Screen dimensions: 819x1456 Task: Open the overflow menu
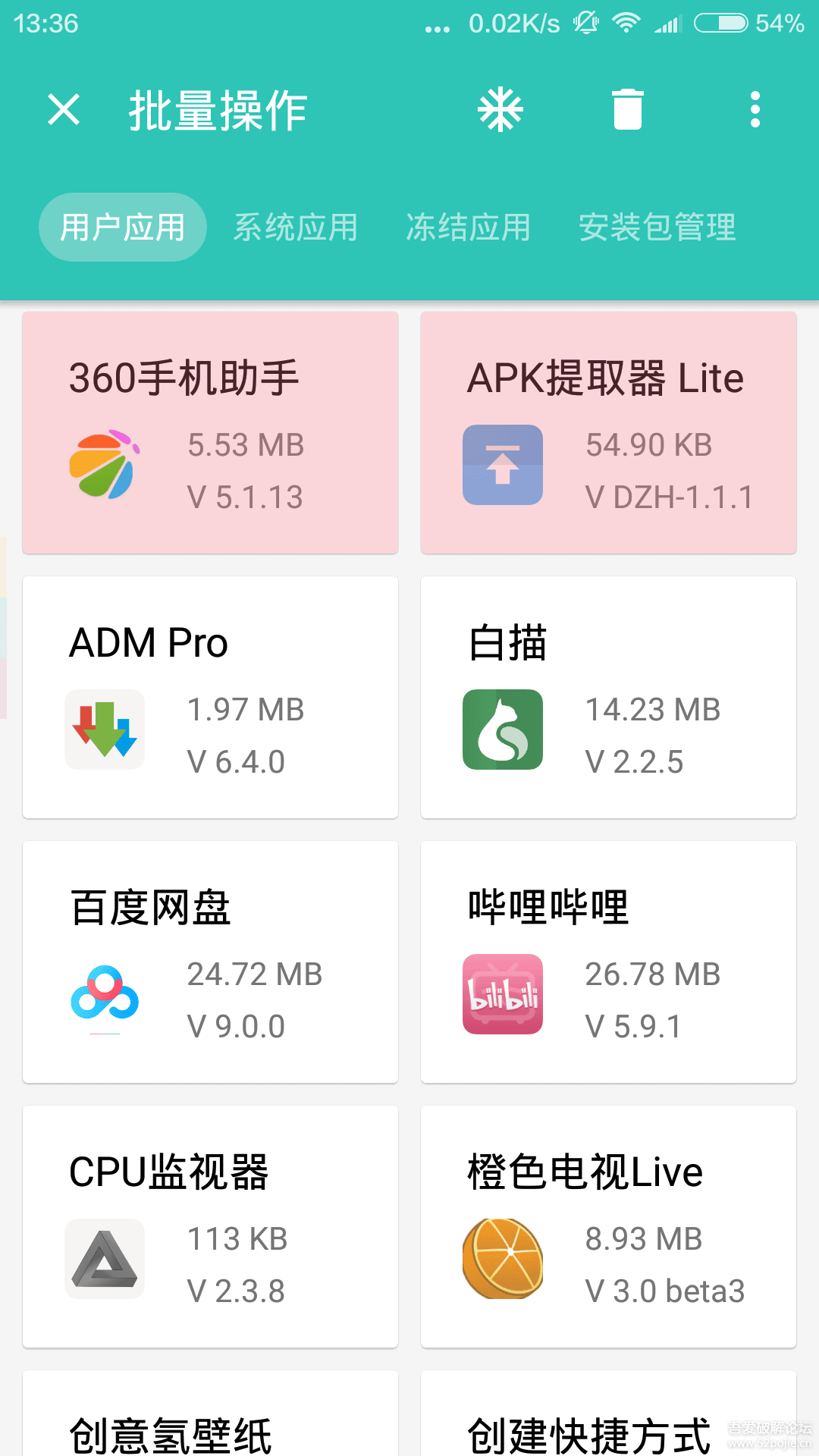pos(755,110)
